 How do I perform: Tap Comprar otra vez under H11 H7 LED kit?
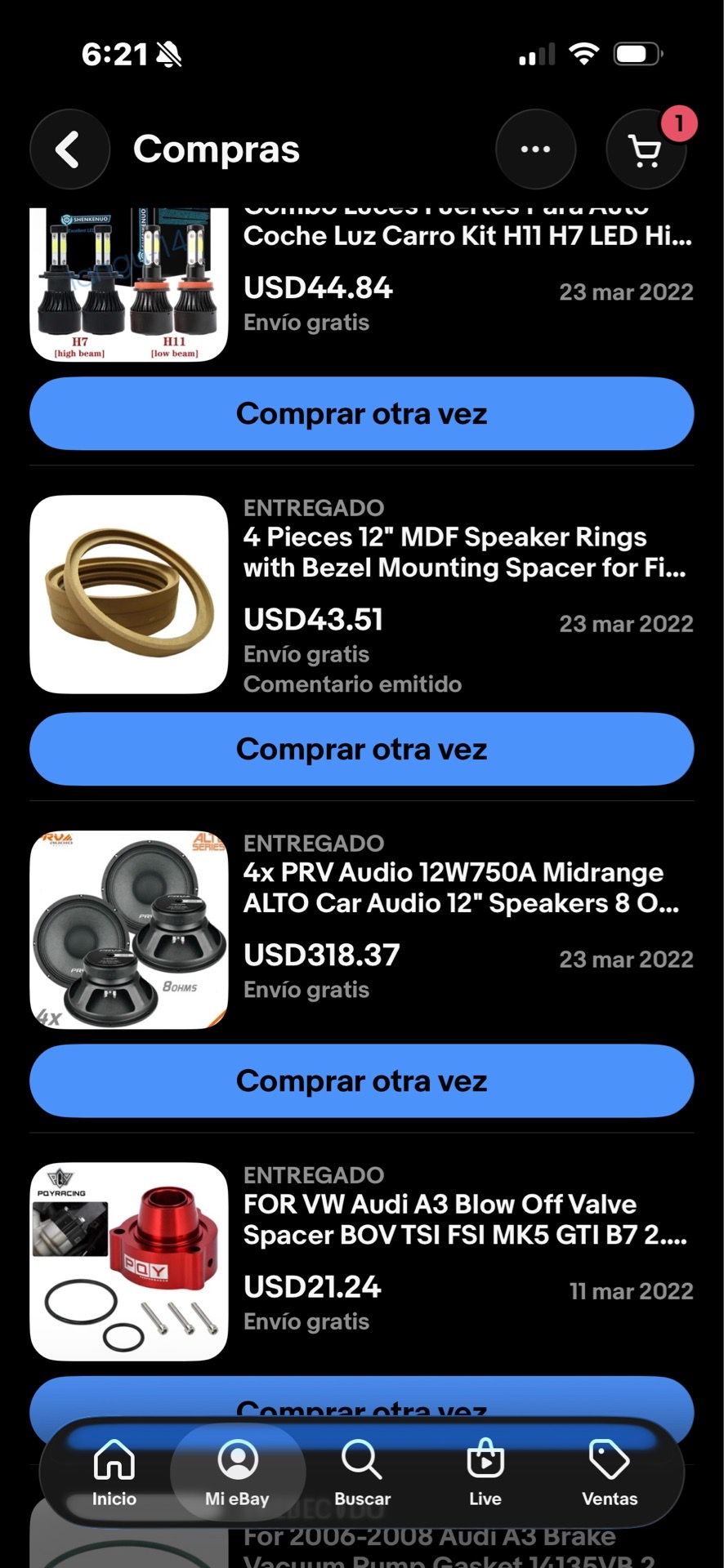pos(362,414)
